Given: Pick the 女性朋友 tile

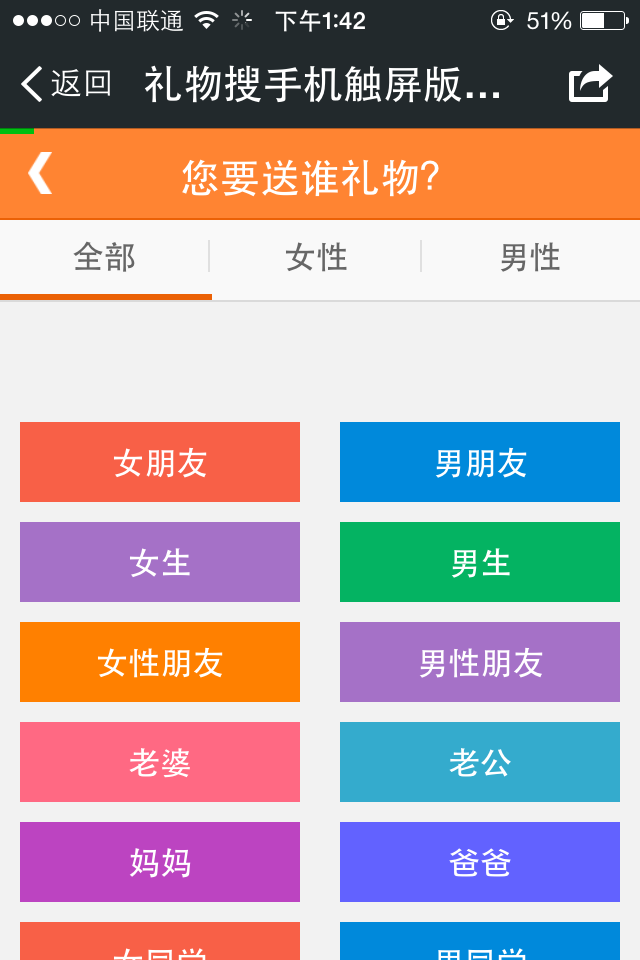Looking at the screenshot, I should (x=160, y=662).
